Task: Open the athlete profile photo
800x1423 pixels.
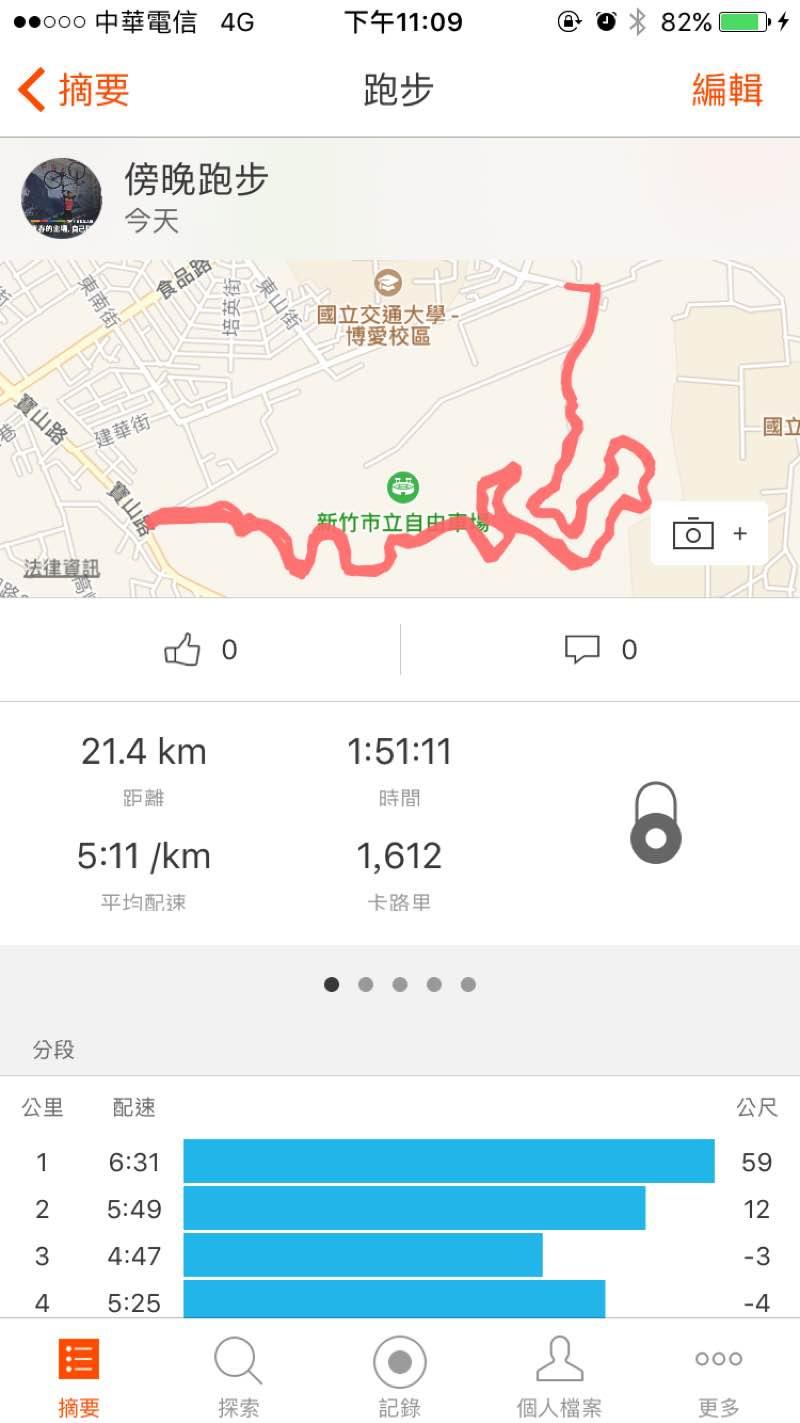Action: (x=61, y=197)
